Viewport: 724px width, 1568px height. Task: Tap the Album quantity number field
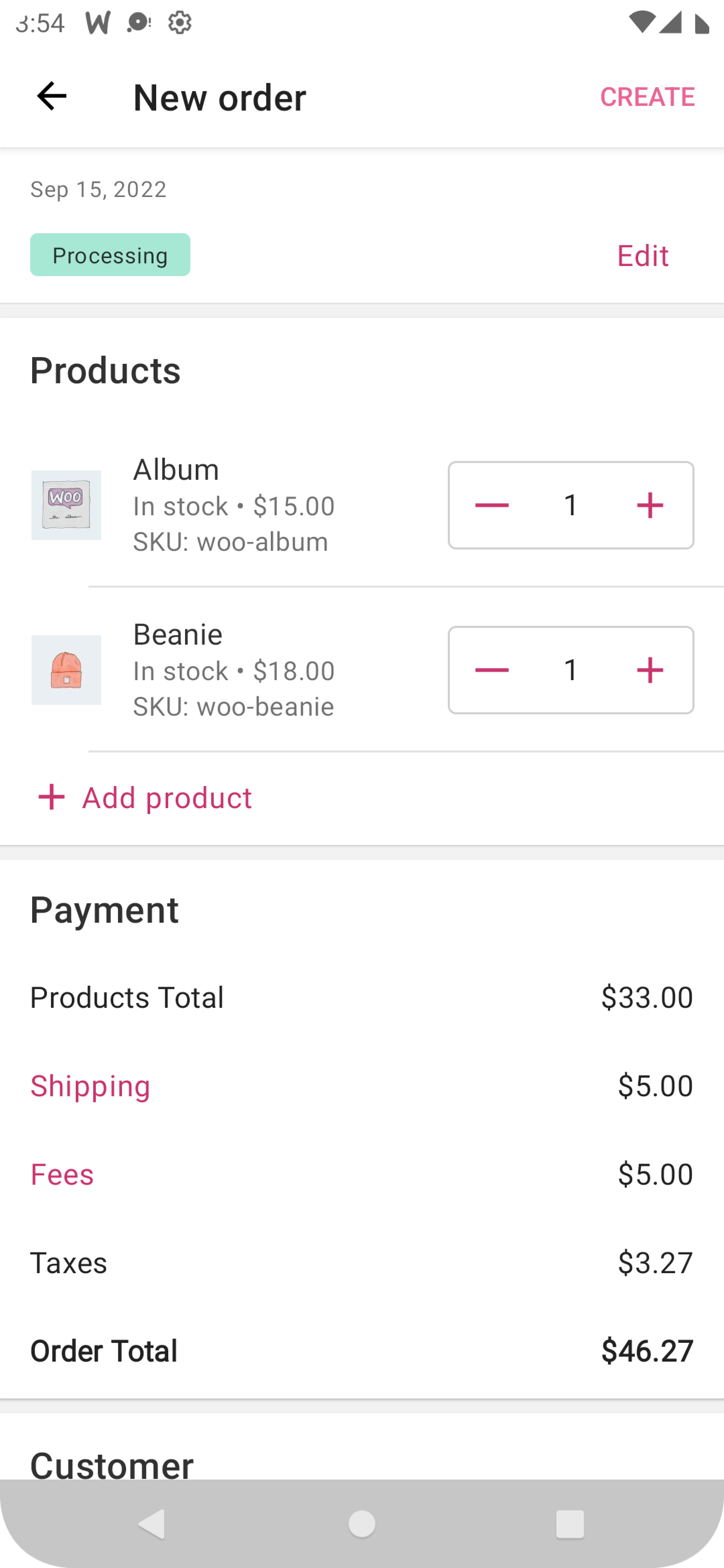pos(571,505)
